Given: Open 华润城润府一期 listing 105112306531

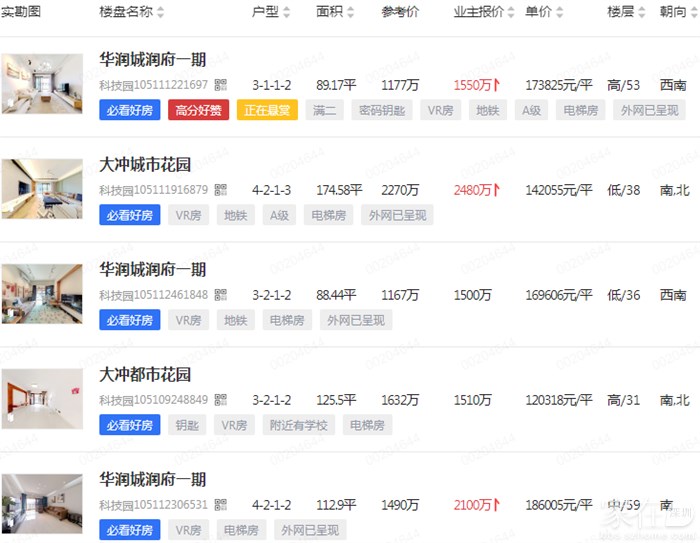Looking at the screenshot, I should [x=153, y=480].
